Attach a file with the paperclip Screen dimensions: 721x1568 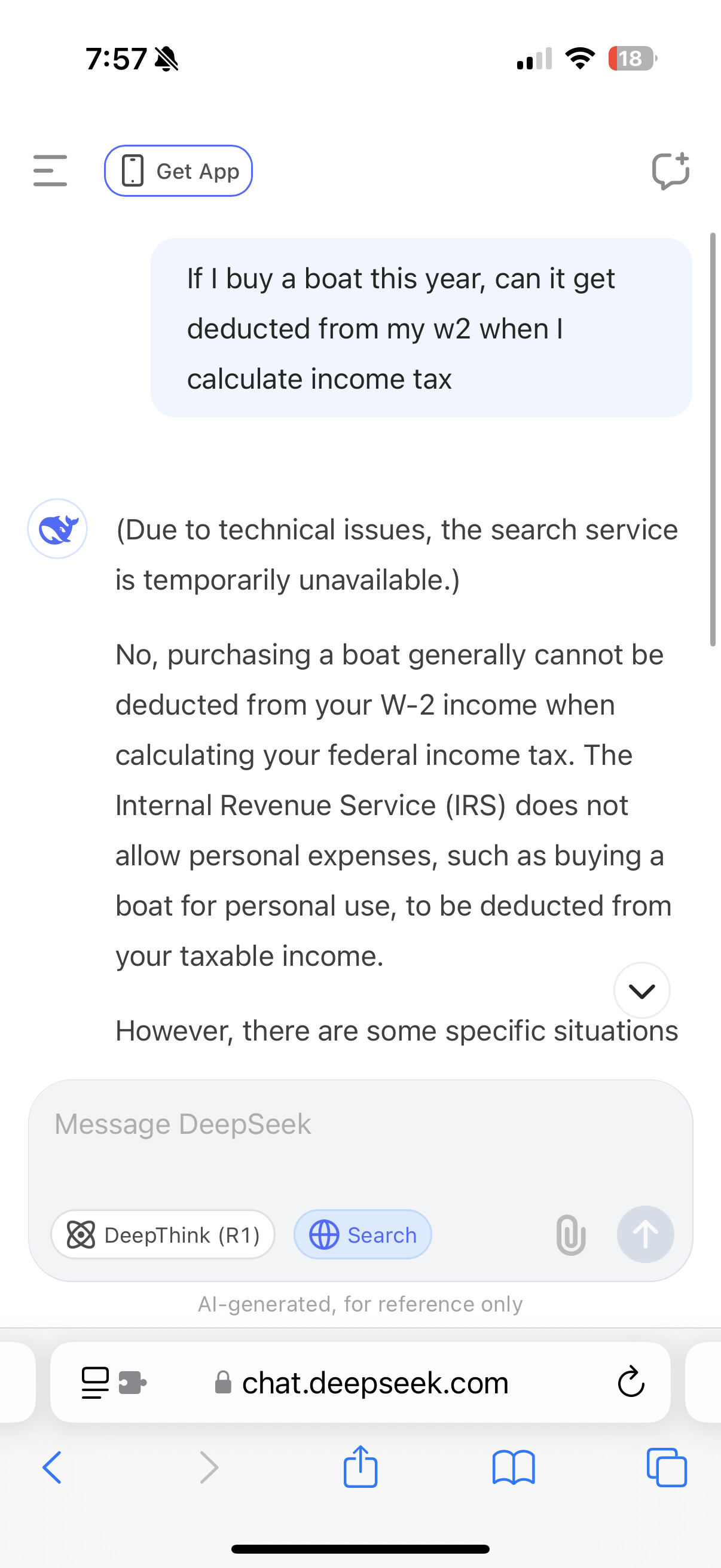pos(571,1235)
